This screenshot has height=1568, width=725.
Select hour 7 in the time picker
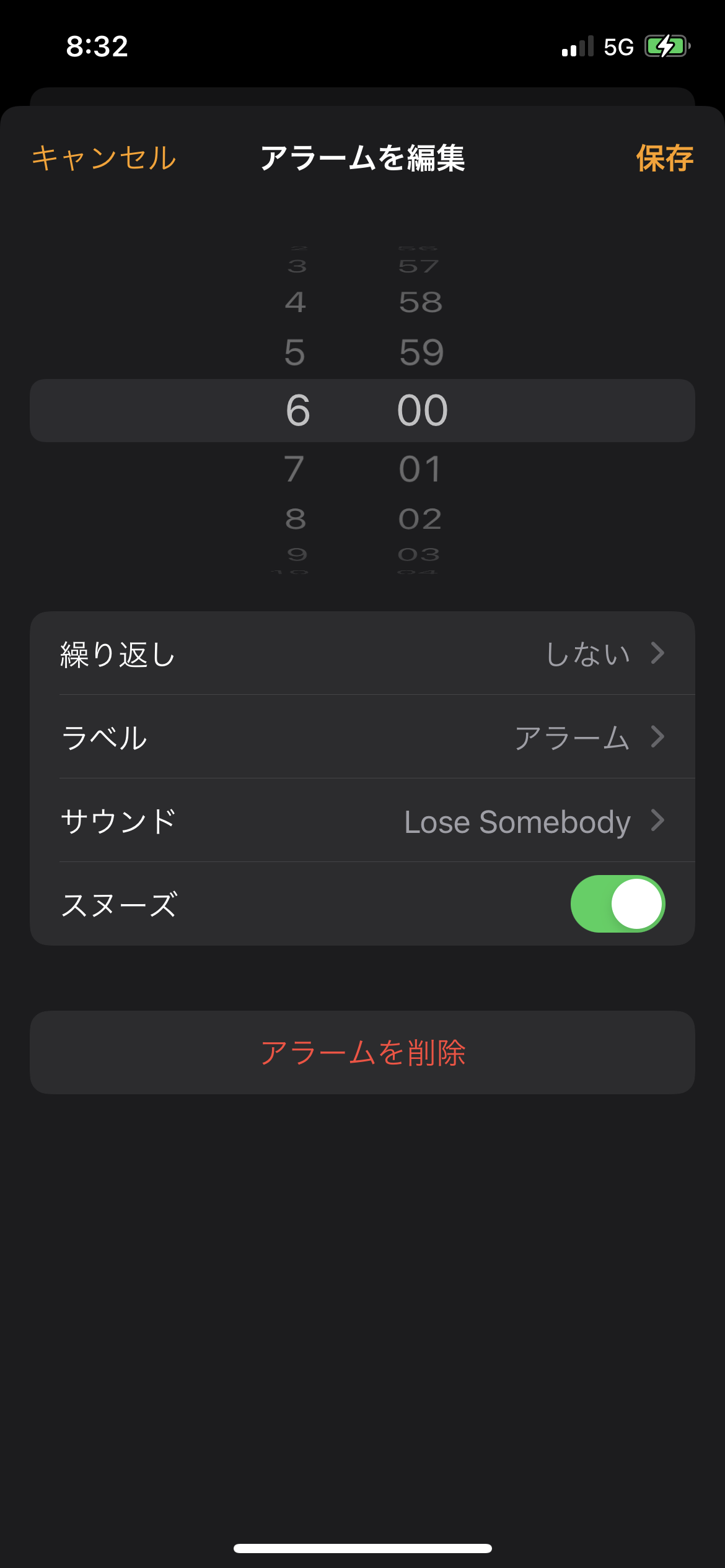[295, 469]
